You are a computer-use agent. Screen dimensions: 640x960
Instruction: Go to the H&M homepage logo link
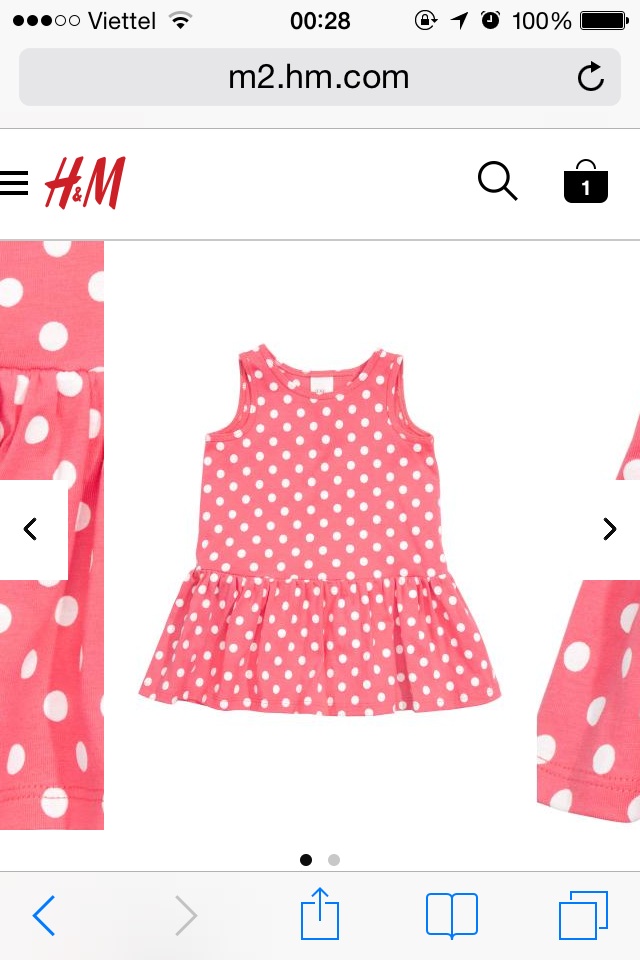pyautogui.click(x=85, y=183)
